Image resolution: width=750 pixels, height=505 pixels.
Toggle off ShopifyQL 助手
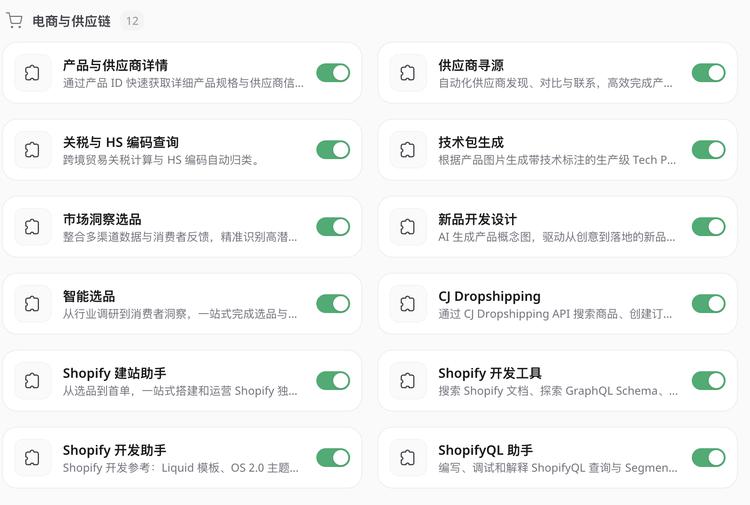708,458
